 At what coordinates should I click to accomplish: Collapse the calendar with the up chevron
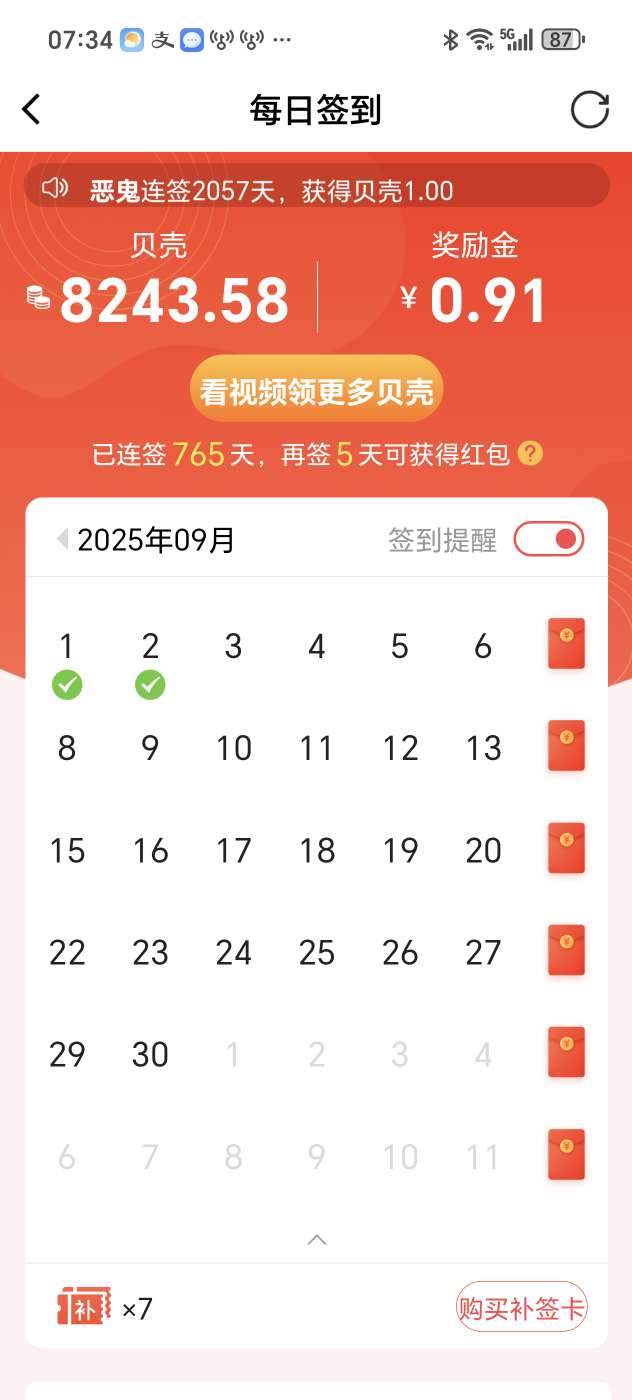coord(317,1240)
